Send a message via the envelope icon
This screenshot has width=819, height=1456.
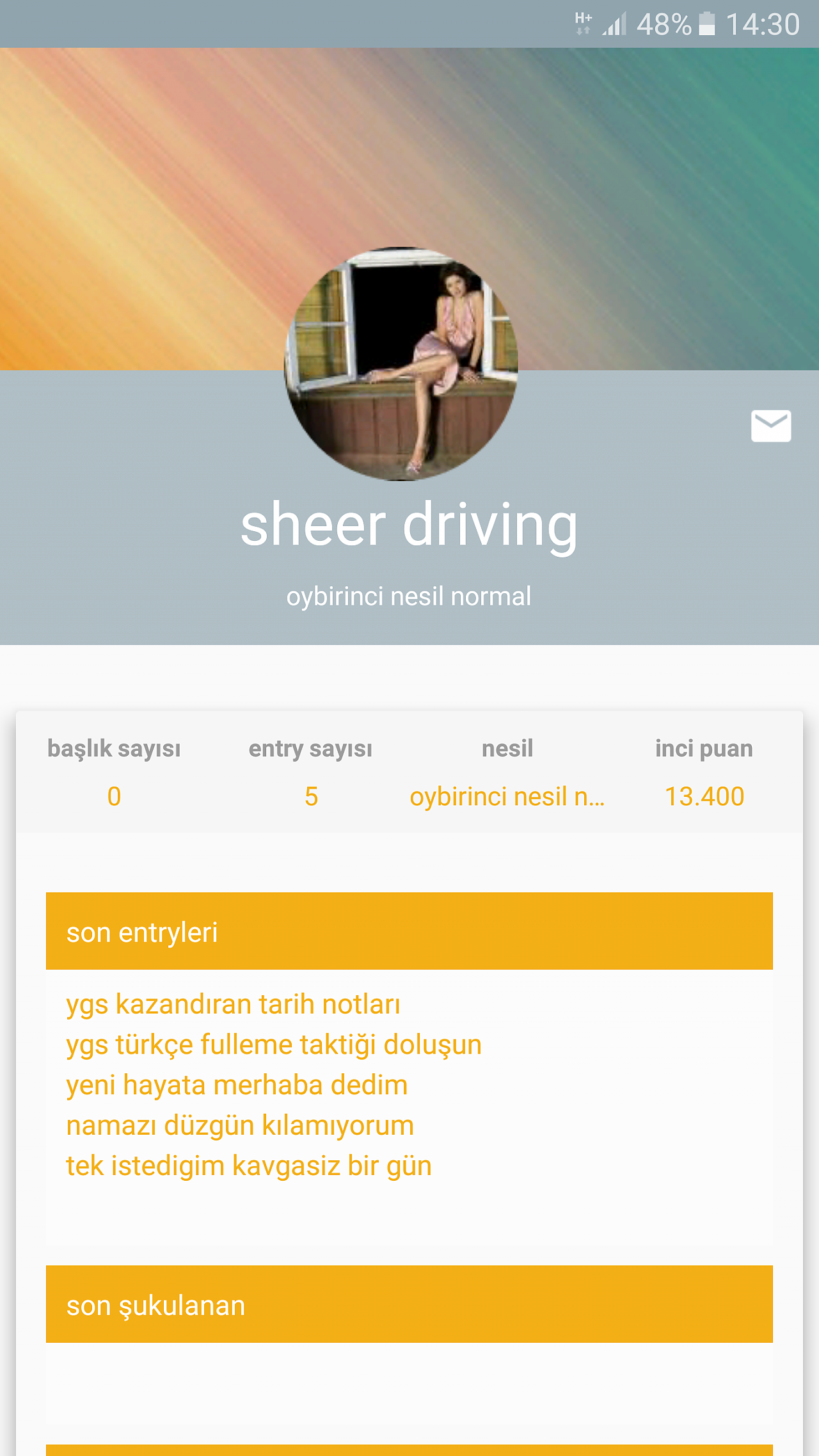point(771,426)
